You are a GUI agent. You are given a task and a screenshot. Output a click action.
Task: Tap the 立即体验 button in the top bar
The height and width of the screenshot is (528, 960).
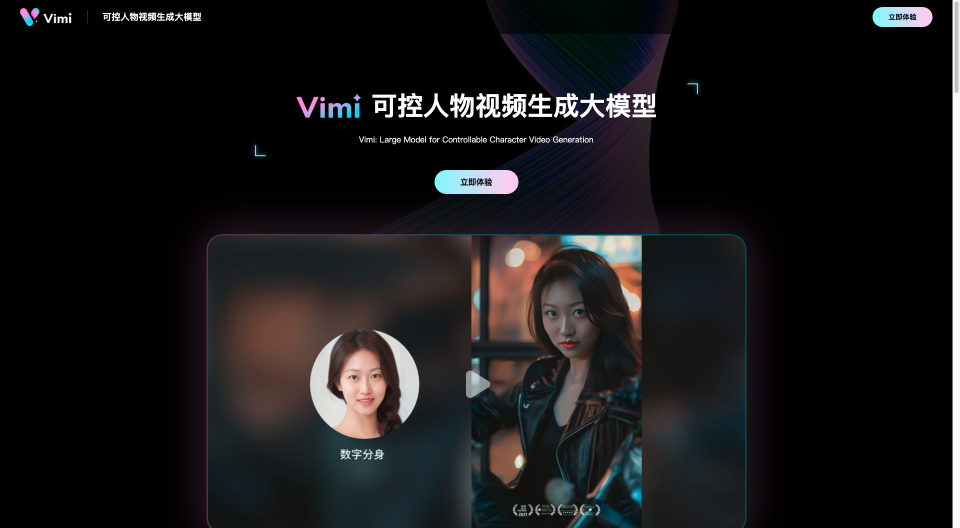pyautogui.click(x=901, y=17)
